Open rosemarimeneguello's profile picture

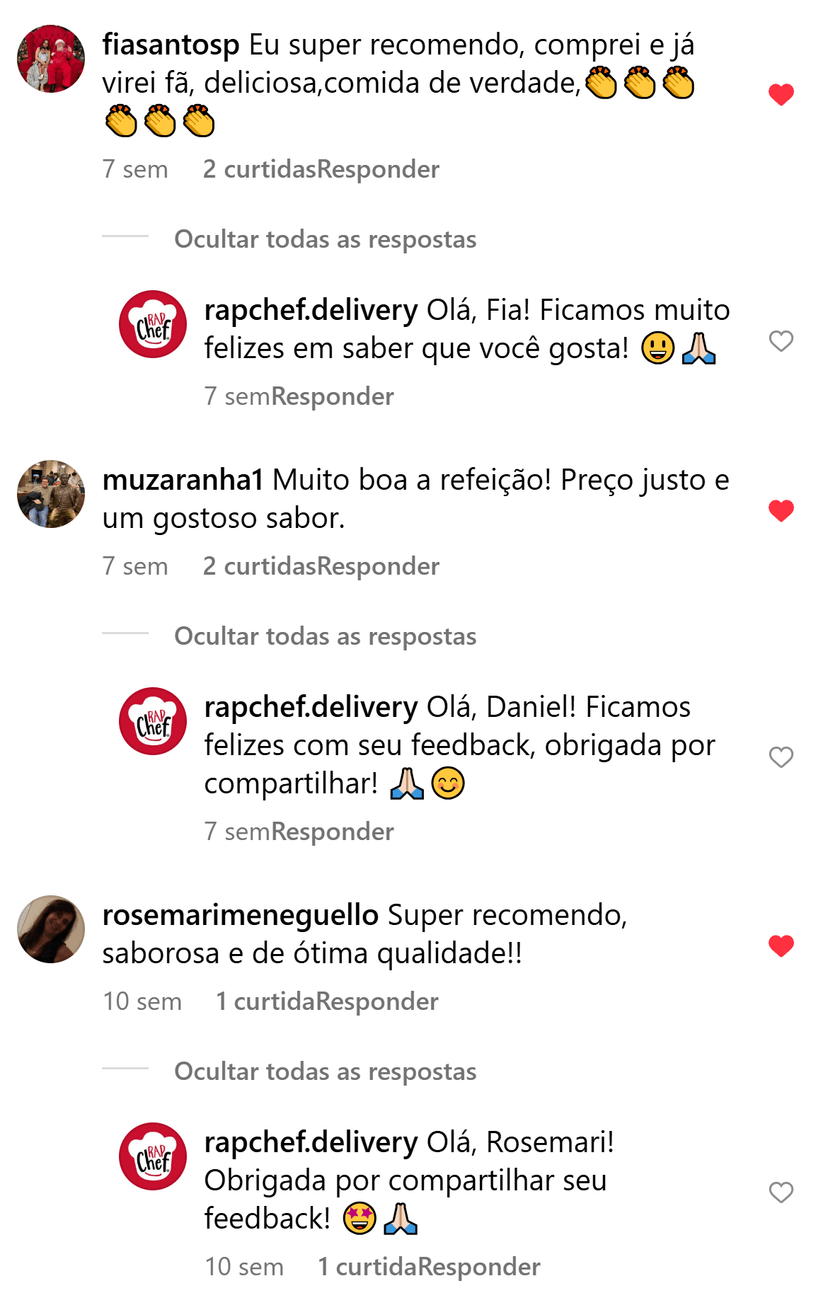(50, 929)
